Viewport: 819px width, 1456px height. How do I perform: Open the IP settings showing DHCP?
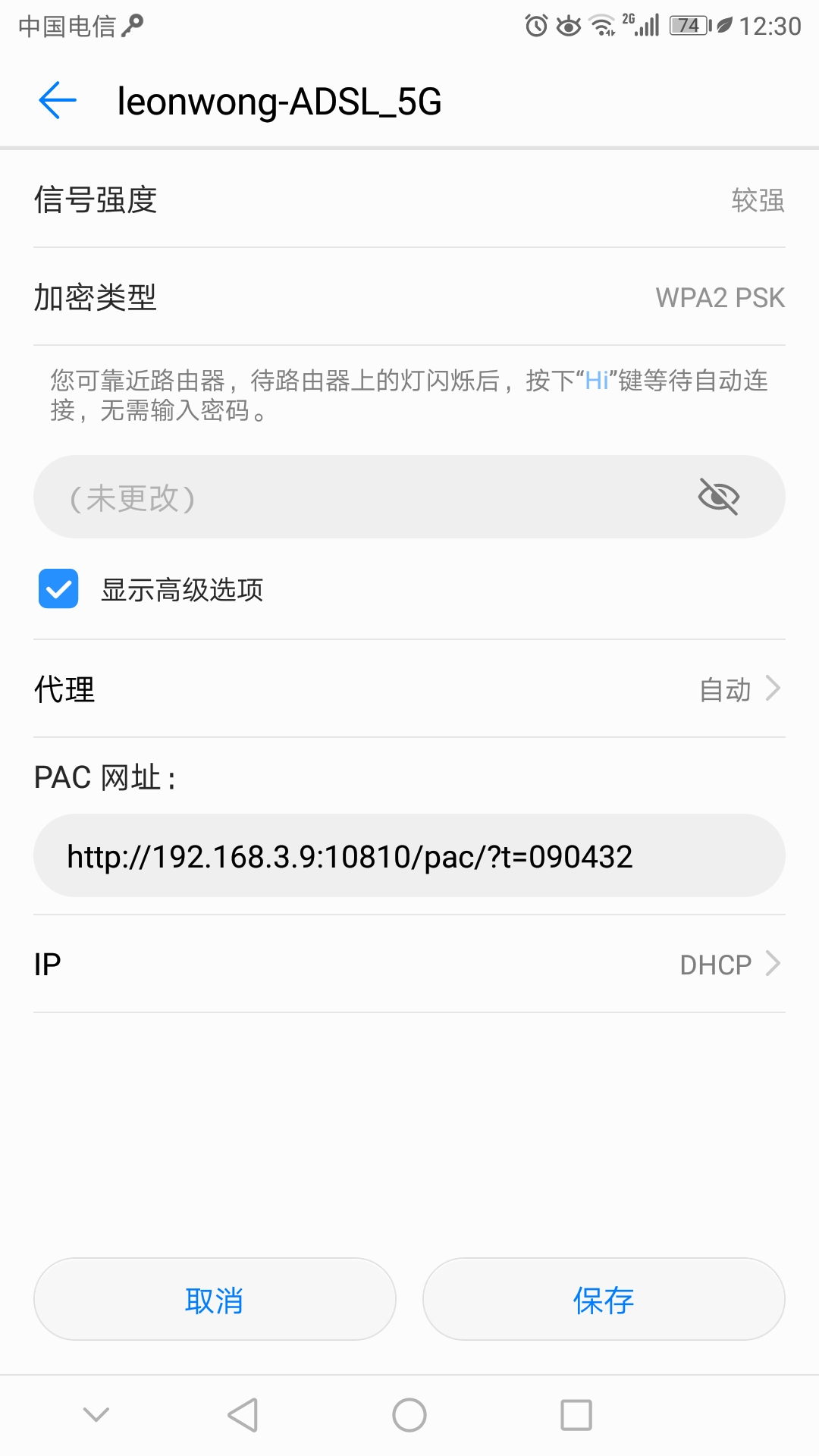point(409,963)
